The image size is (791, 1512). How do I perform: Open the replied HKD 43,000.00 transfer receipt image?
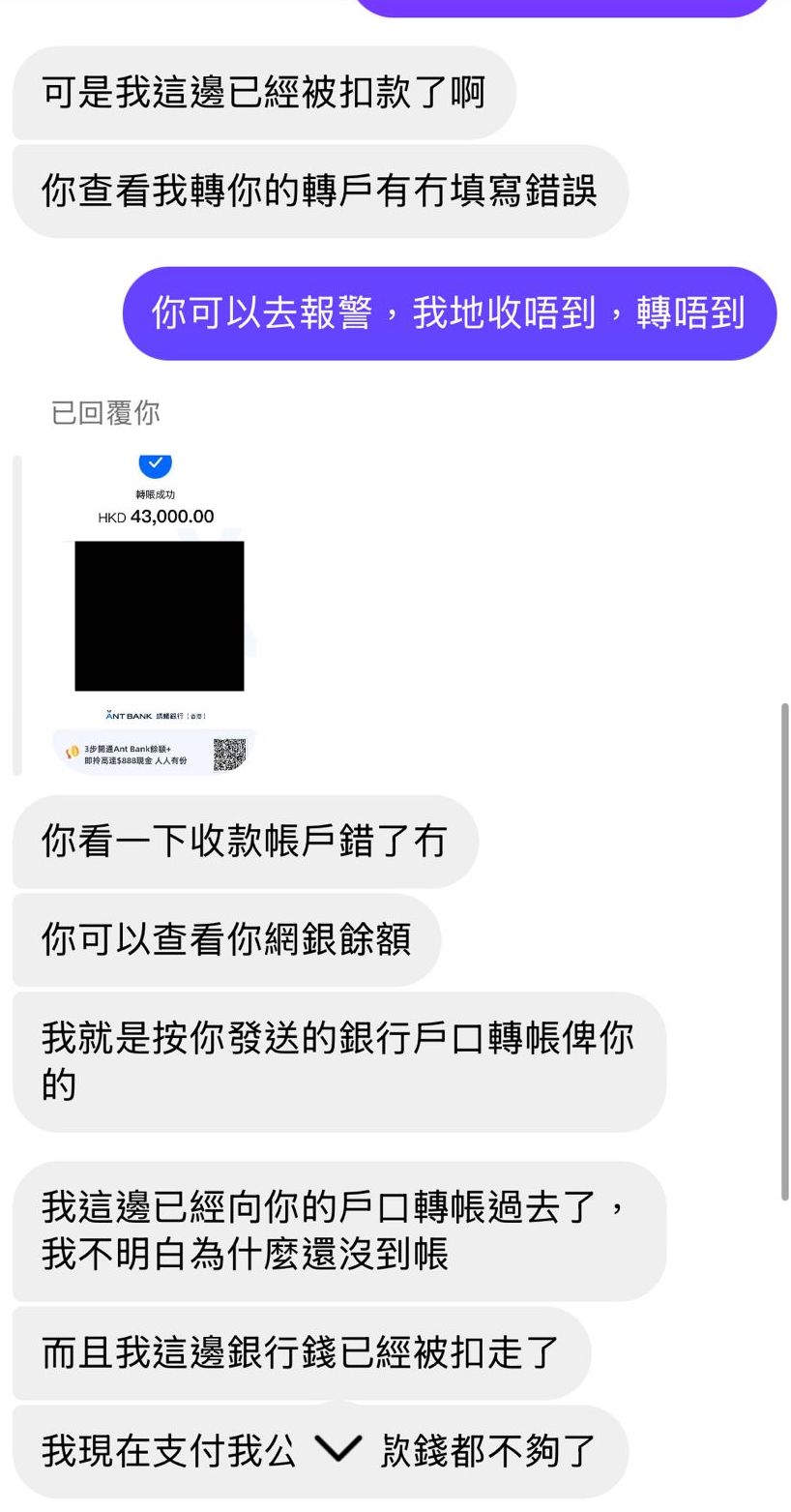[158, 615]
